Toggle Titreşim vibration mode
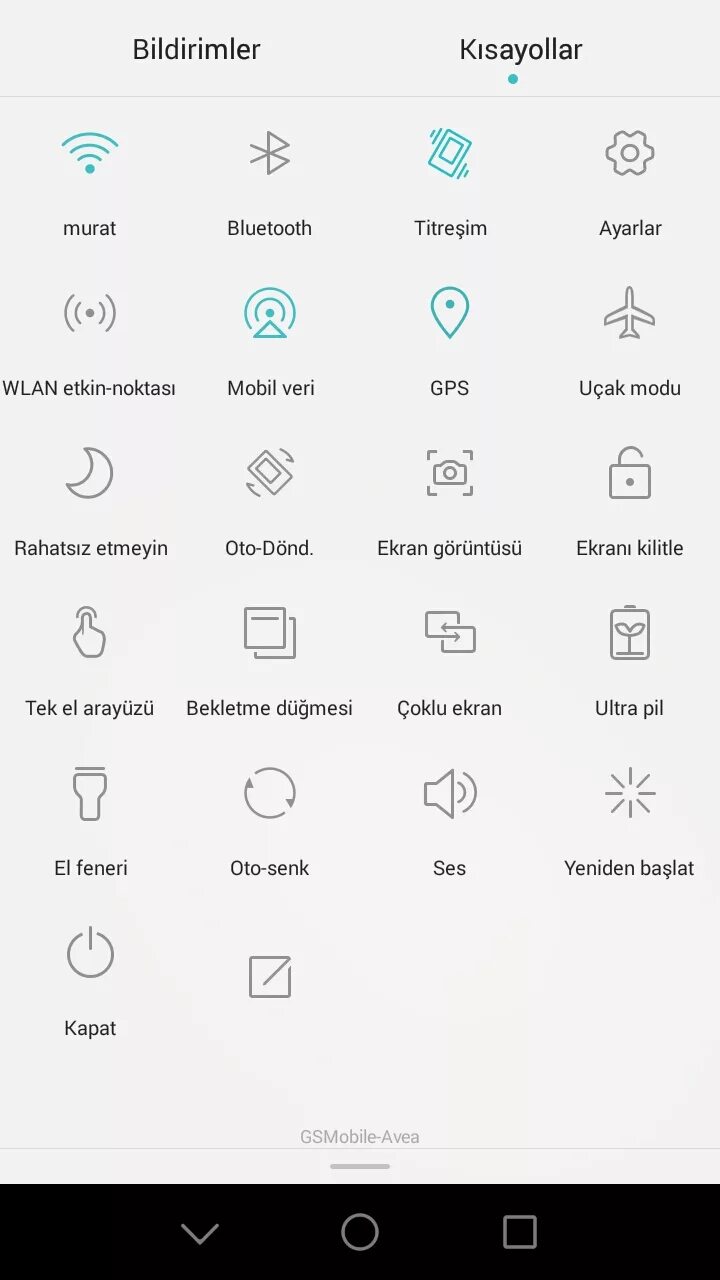This screenshot has height=1280, width=720. [x=450, y=155]
